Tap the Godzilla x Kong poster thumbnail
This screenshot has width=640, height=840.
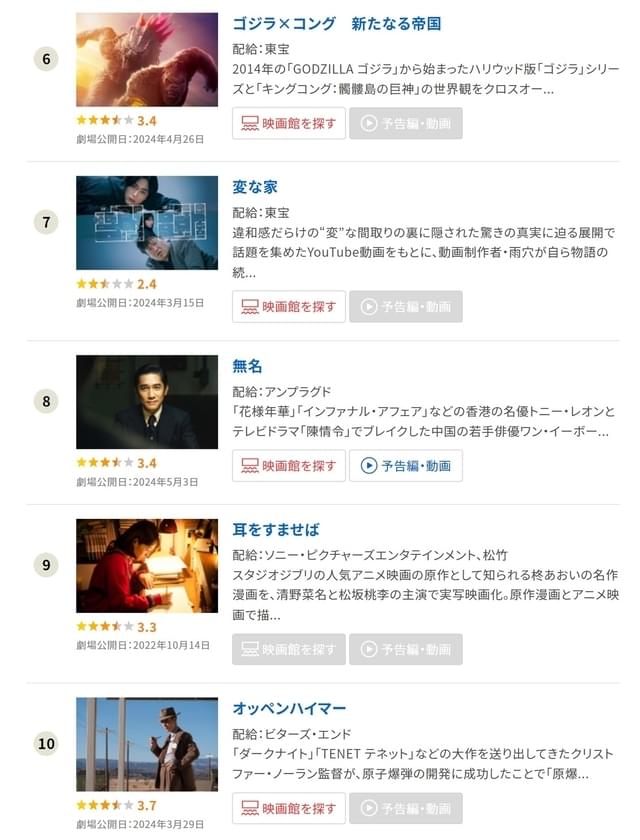point(147,59)
